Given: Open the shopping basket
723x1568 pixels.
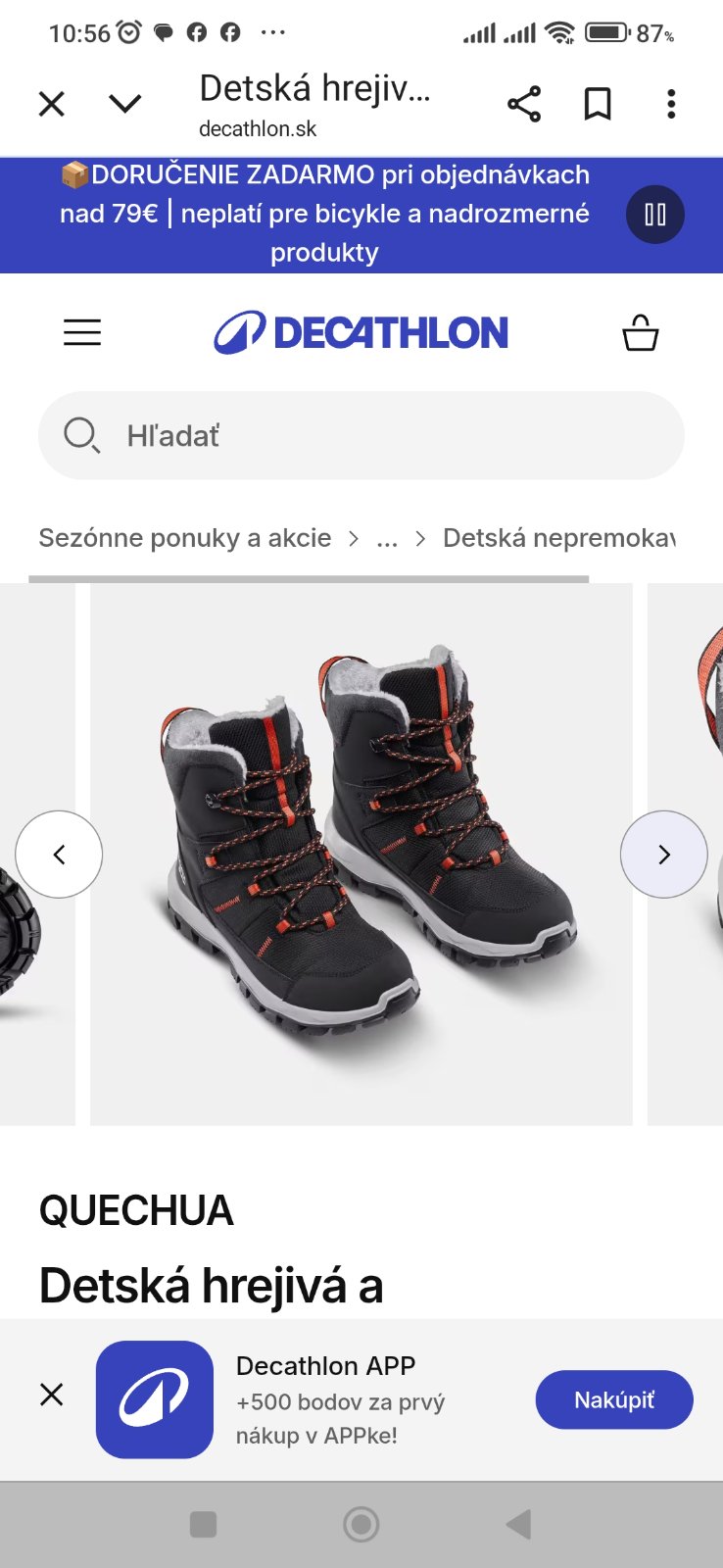Looking at the screenshot, I should 641,333.
